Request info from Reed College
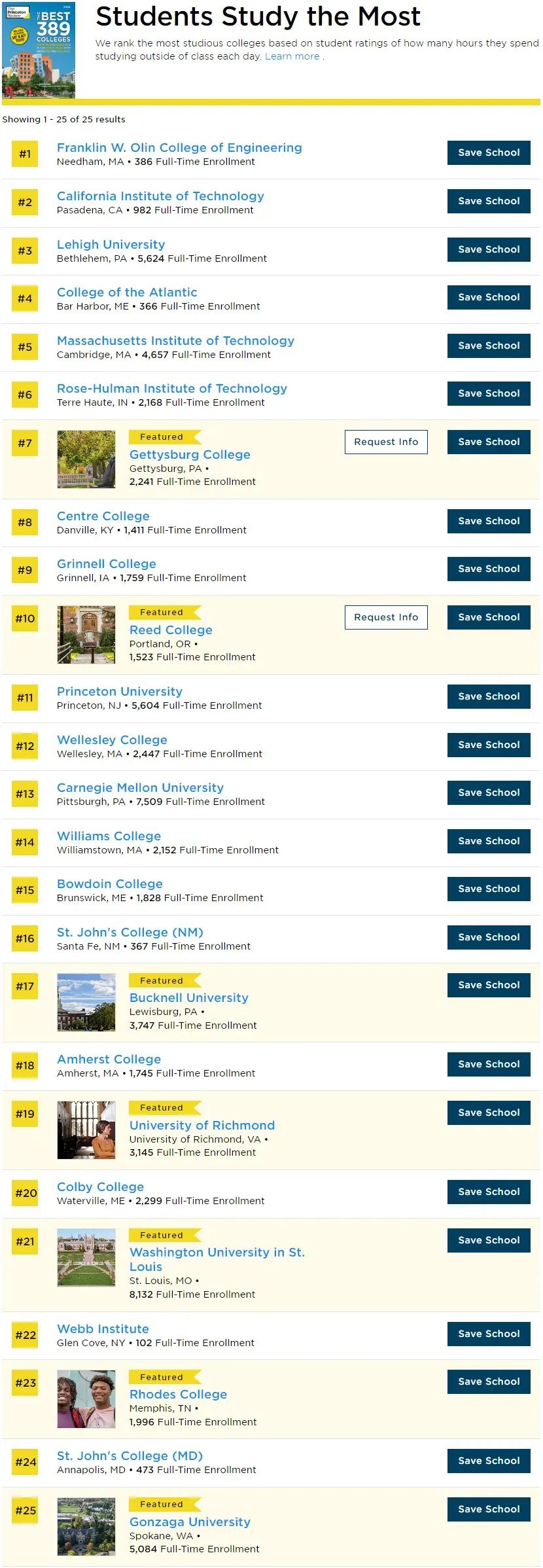This screenshot has height=1568, width=543. click(385, 617)
